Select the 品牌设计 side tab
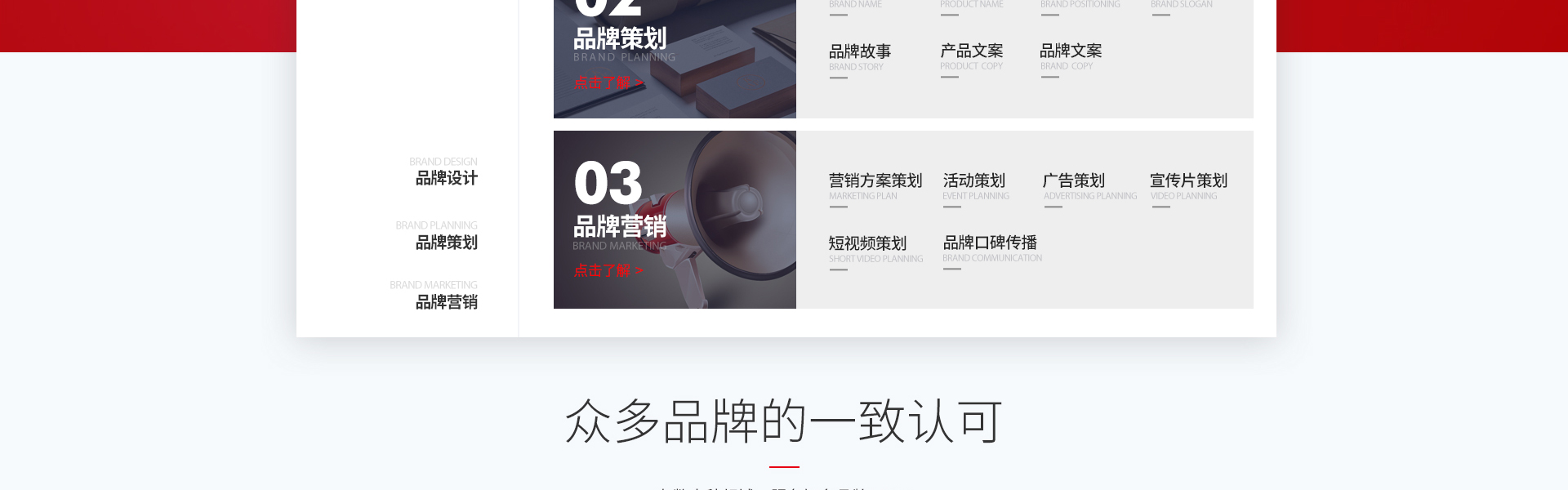 point(446,178)
